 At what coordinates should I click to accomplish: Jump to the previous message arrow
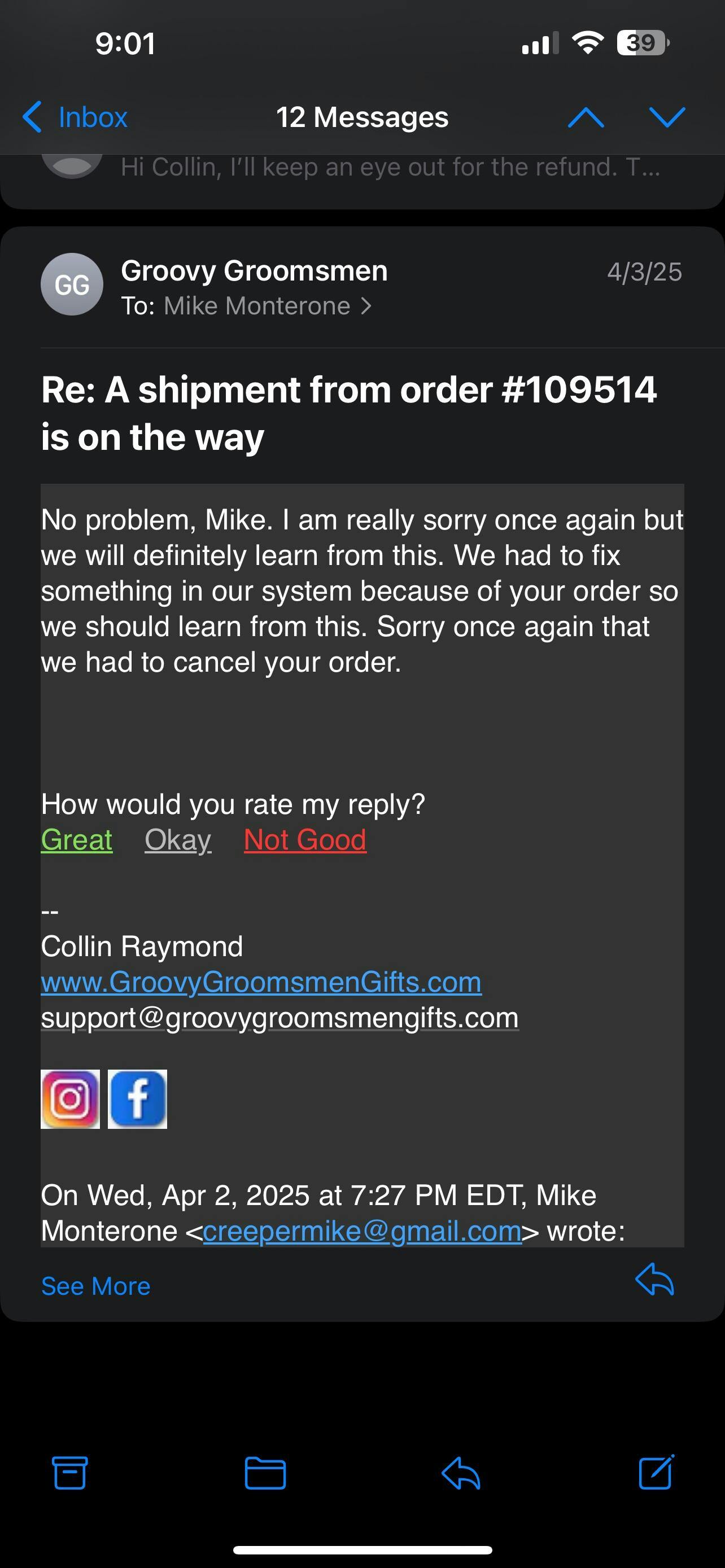[586, 117]
